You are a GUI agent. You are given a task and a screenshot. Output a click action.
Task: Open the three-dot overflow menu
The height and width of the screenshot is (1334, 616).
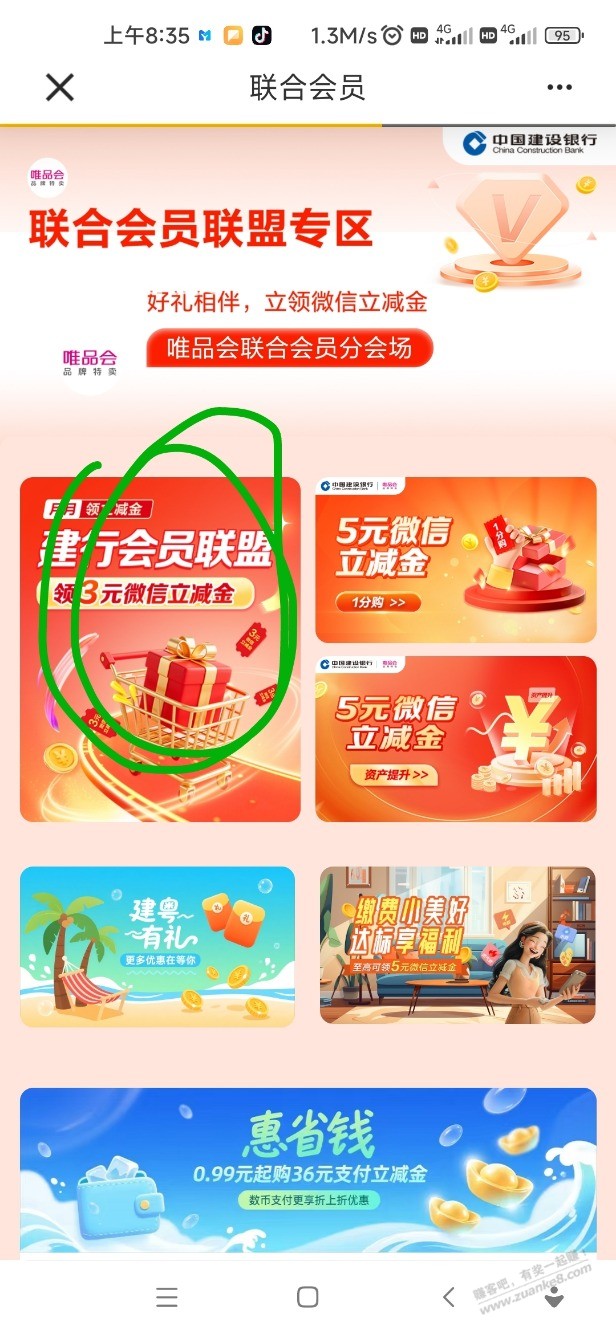tap(559, 87)
